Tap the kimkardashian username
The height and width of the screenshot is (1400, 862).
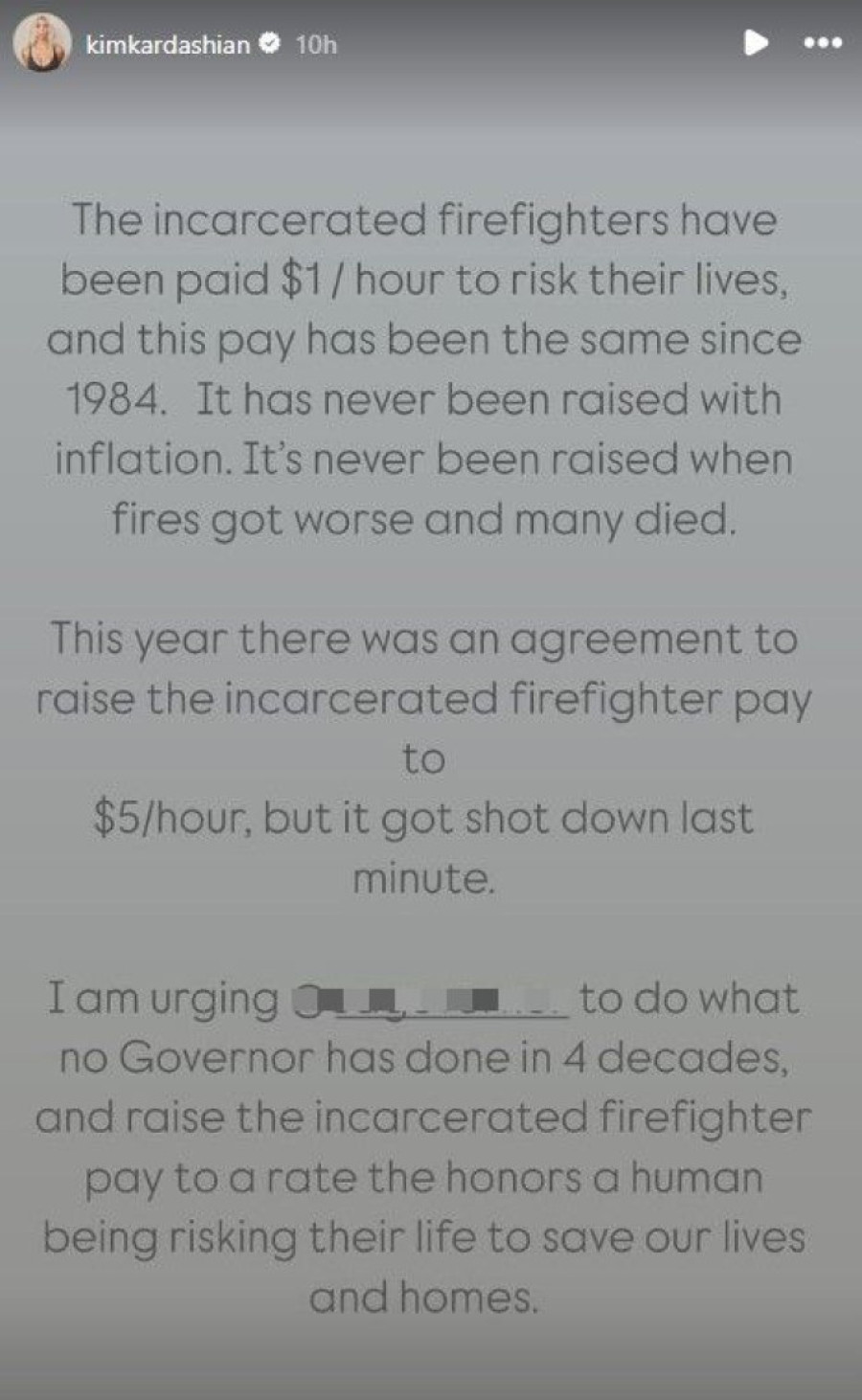point(168,44)
